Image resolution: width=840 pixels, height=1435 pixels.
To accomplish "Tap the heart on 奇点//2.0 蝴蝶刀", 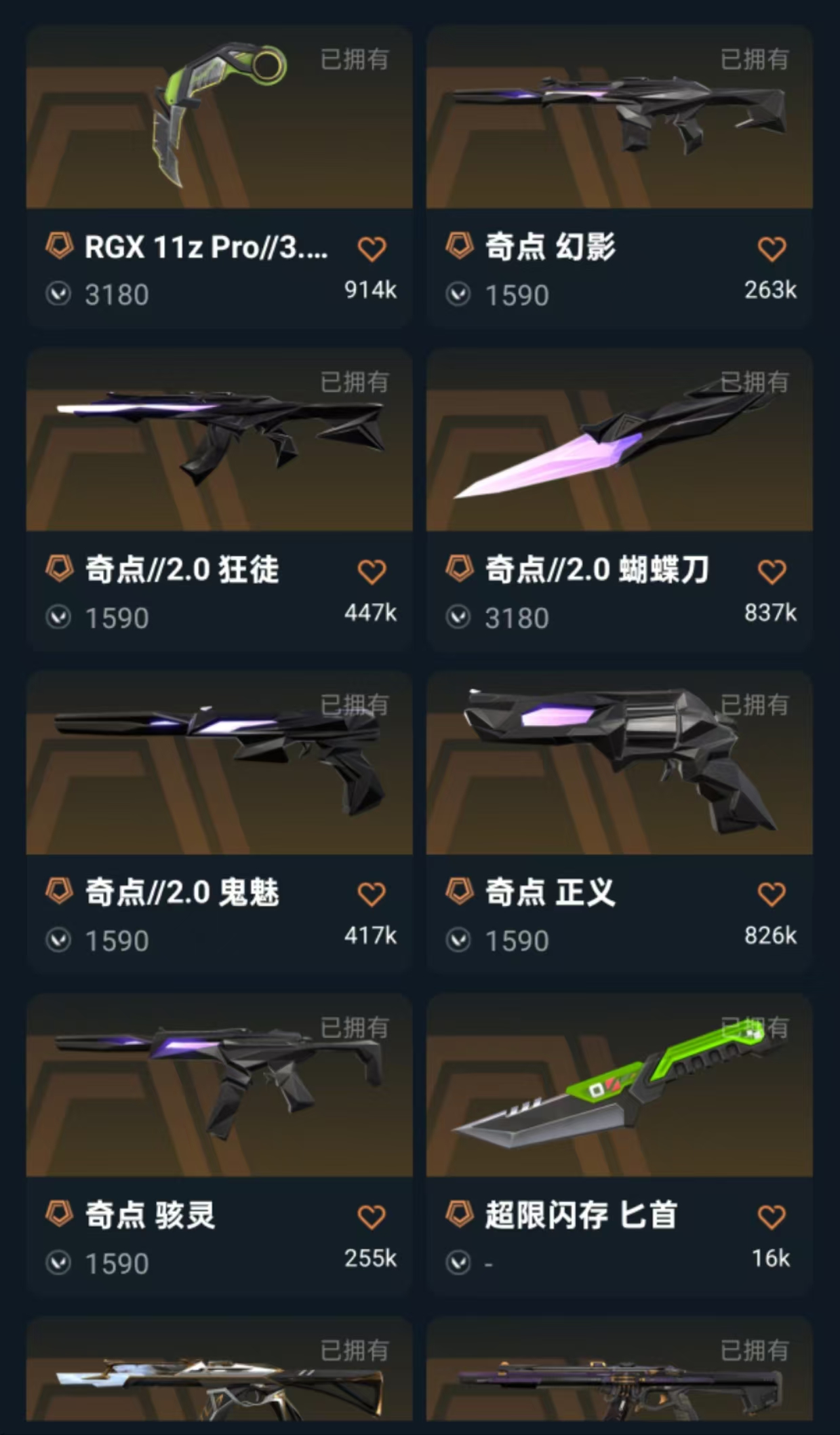I will tap(772, 572).
